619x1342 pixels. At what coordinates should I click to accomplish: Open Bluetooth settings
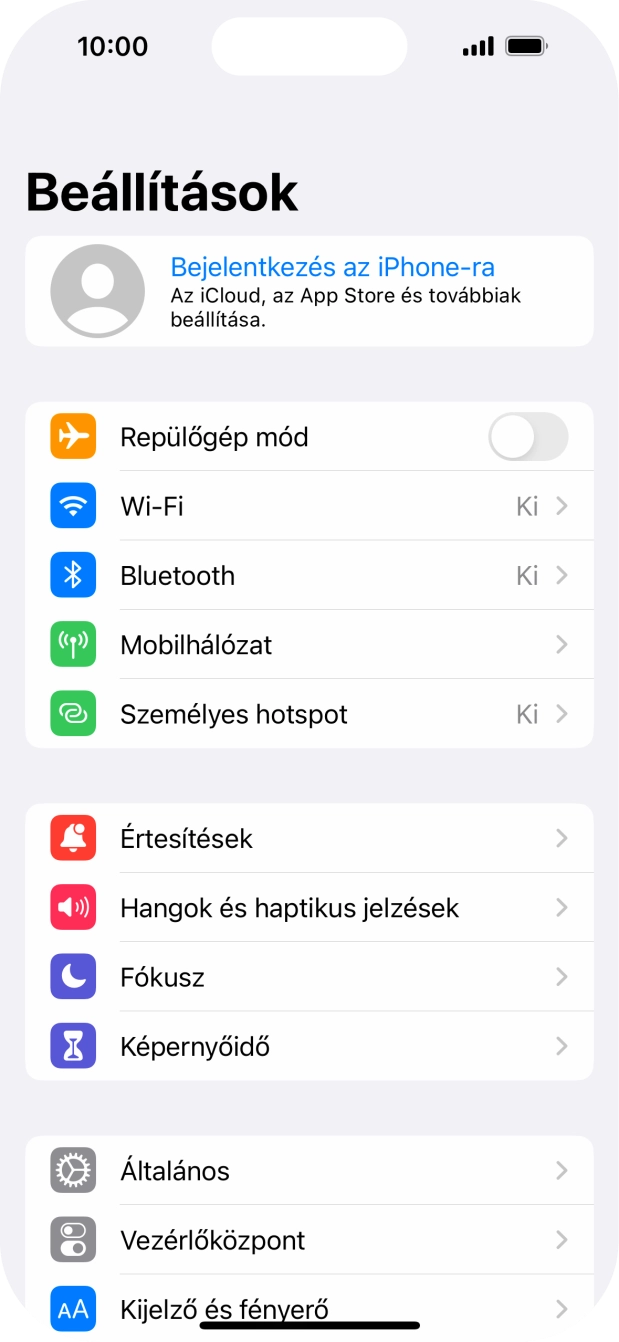(x=309, y=576)
